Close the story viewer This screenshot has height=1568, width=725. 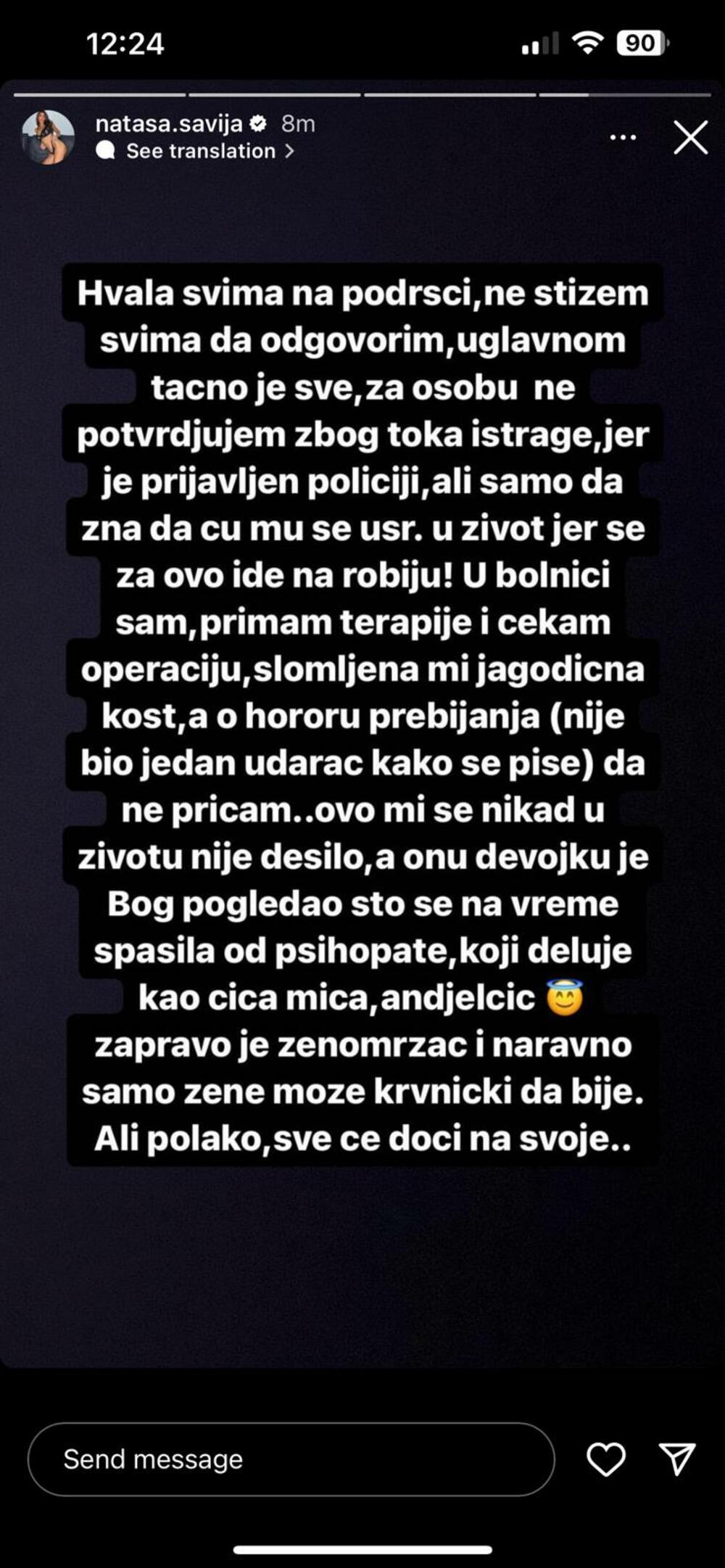[689, 137]
